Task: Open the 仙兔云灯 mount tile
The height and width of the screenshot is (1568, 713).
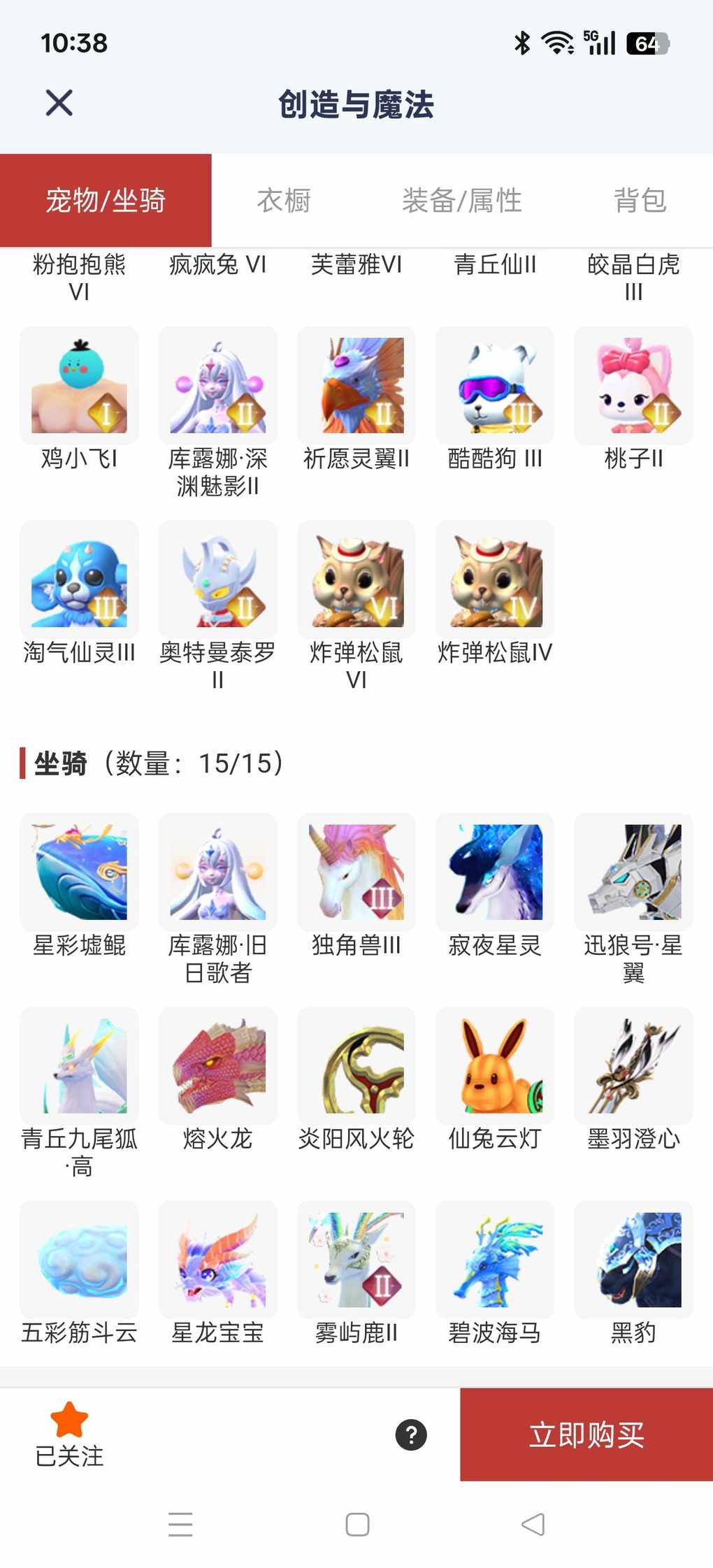Action: click(x=495, y=1065)
